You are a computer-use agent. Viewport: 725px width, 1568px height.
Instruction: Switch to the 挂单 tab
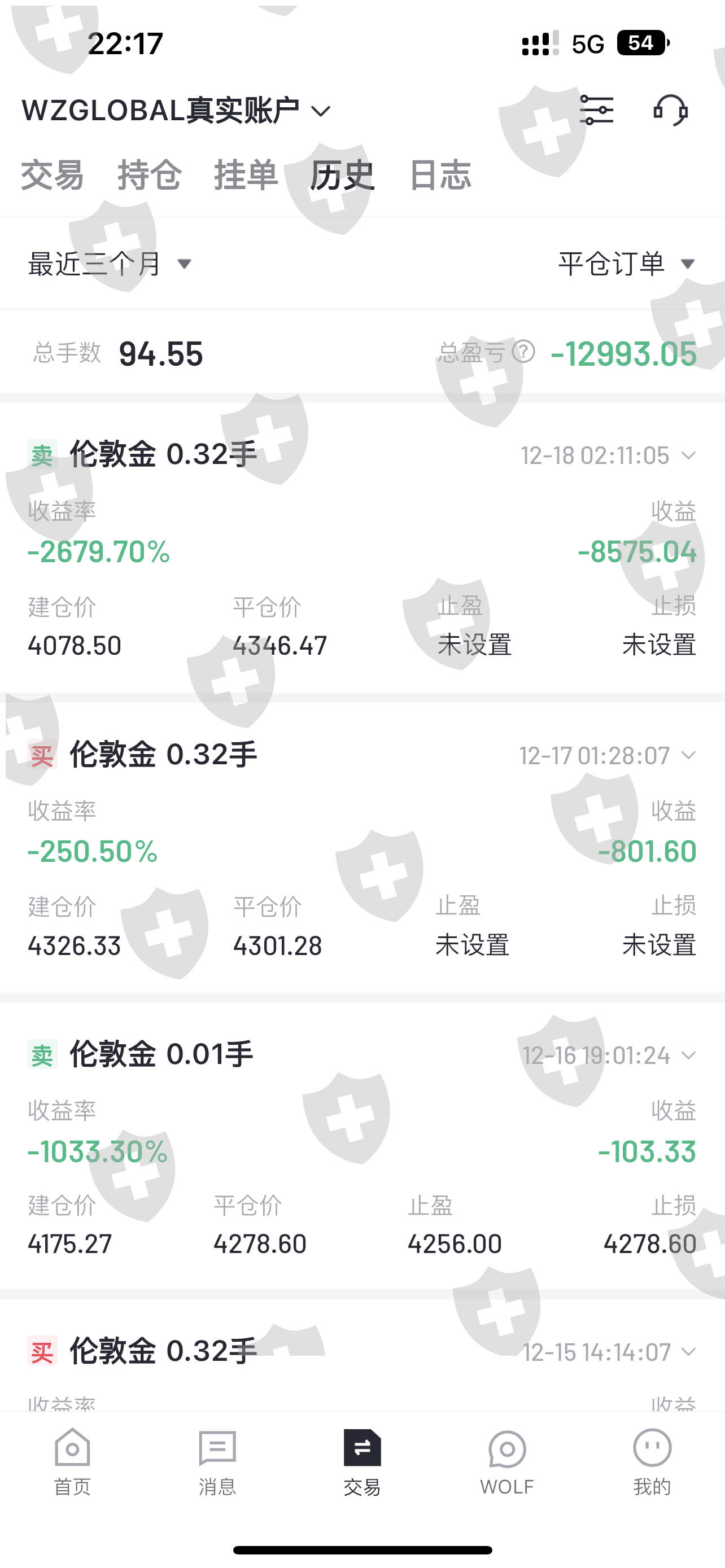[246, 176]
